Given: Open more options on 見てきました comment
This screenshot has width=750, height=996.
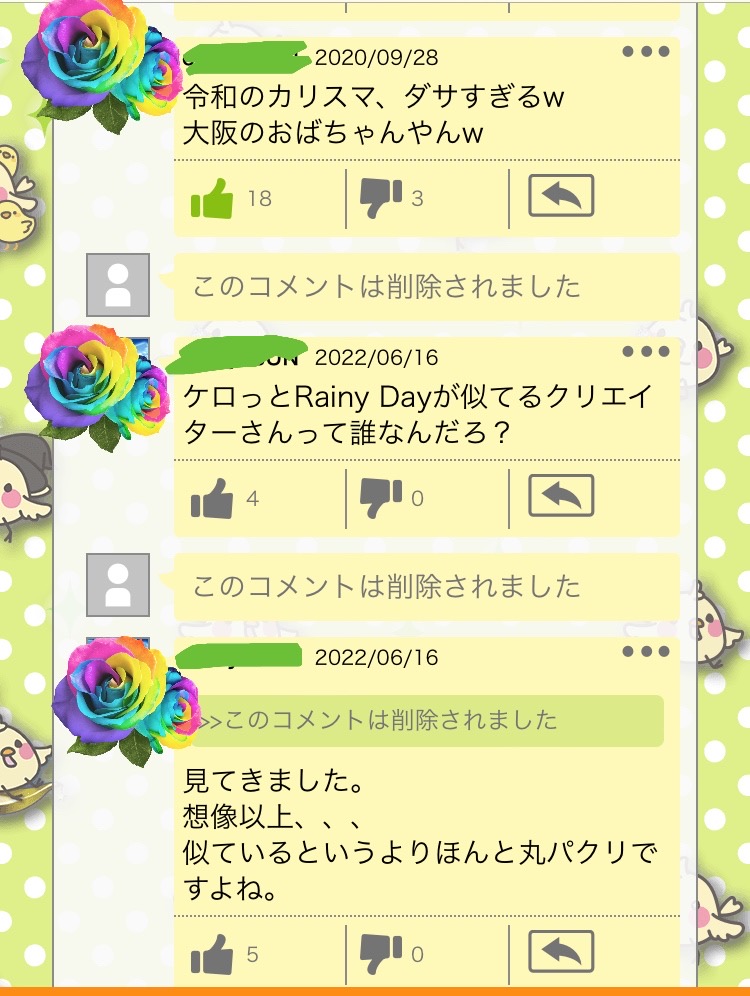Looking at the screenshot, I should coord(645,652).
